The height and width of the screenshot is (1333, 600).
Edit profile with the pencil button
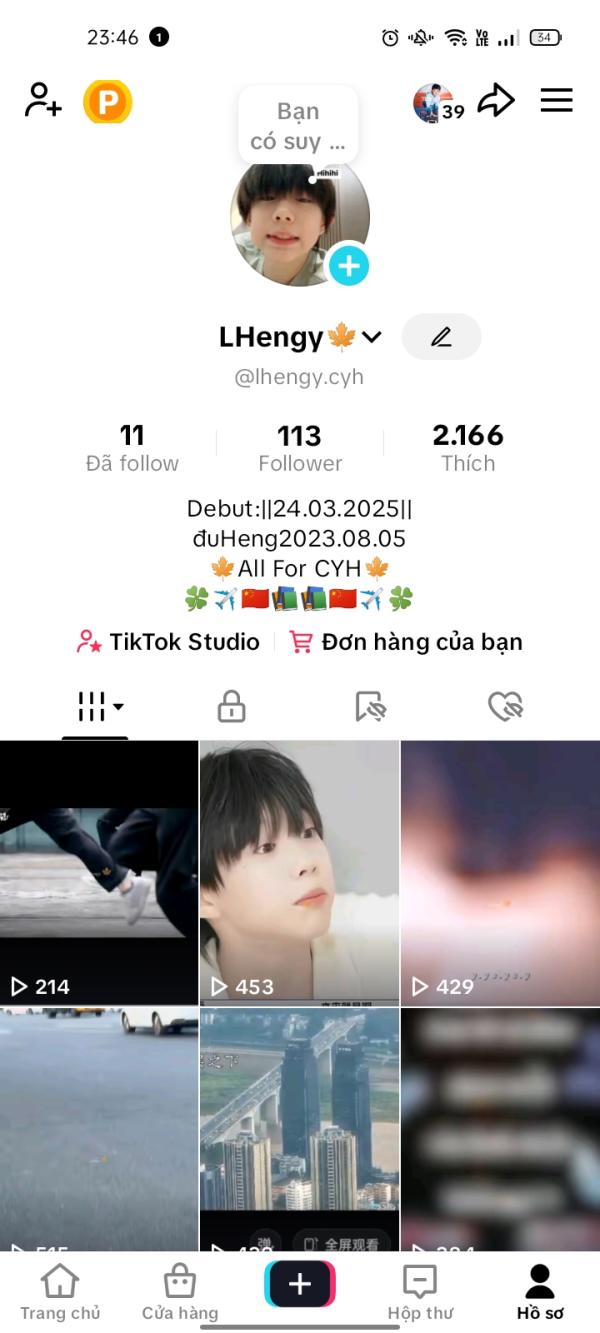(441, 337)
